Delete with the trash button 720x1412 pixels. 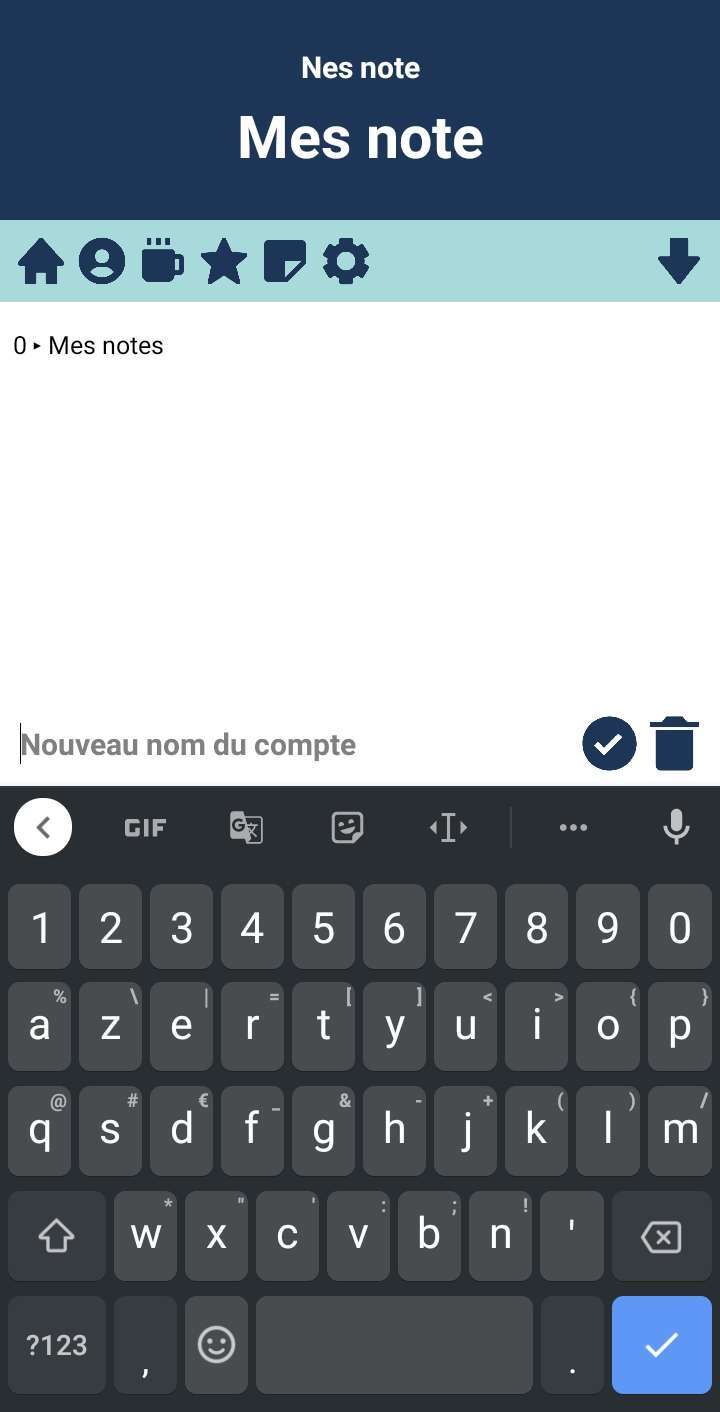point(674,743)
